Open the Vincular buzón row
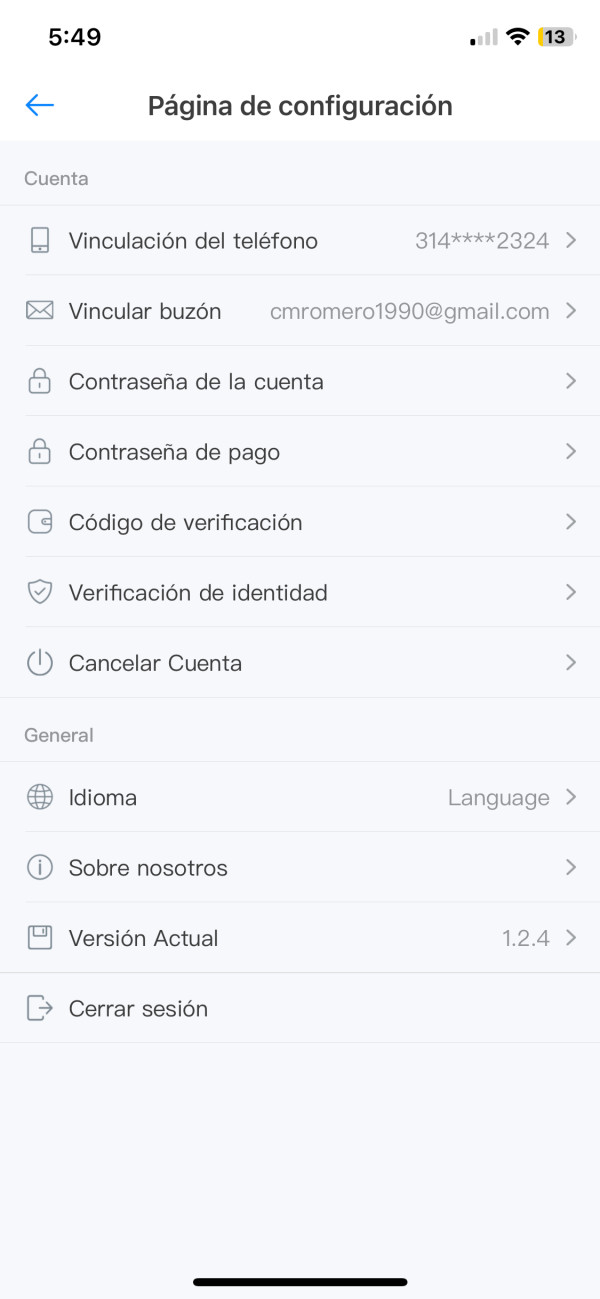 pos(300,311)
